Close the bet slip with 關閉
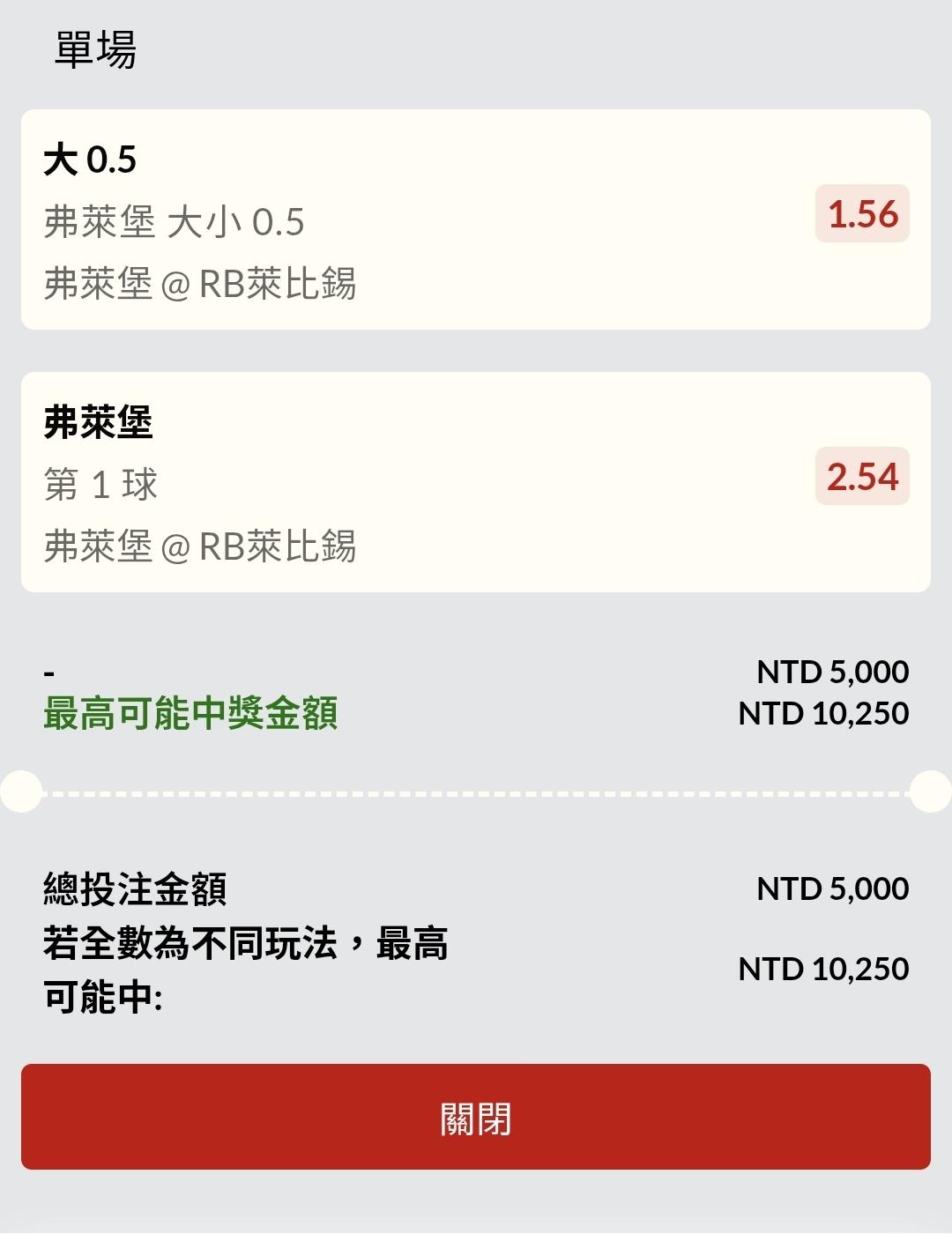The width and height of the screenshot is (952, 1234). pyautogui.click(x=476, y=1117)
